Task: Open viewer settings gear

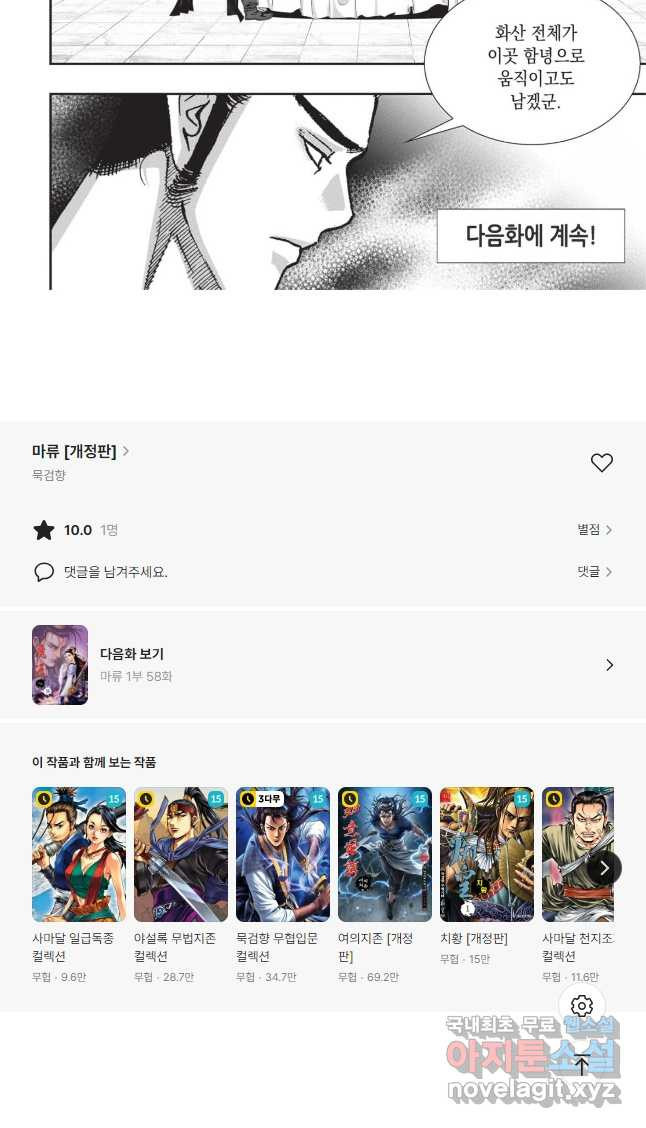Action: [582, 1005]
